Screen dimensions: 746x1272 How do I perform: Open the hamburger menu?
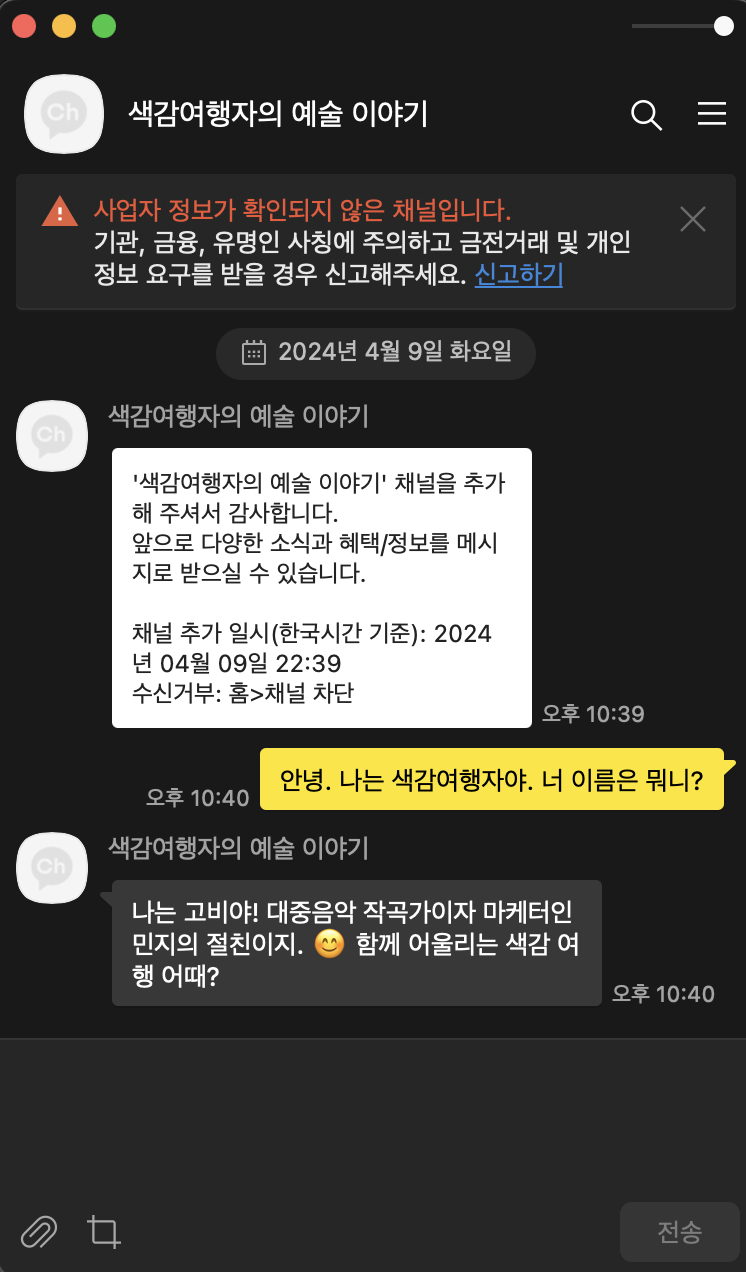coord(711,114)
